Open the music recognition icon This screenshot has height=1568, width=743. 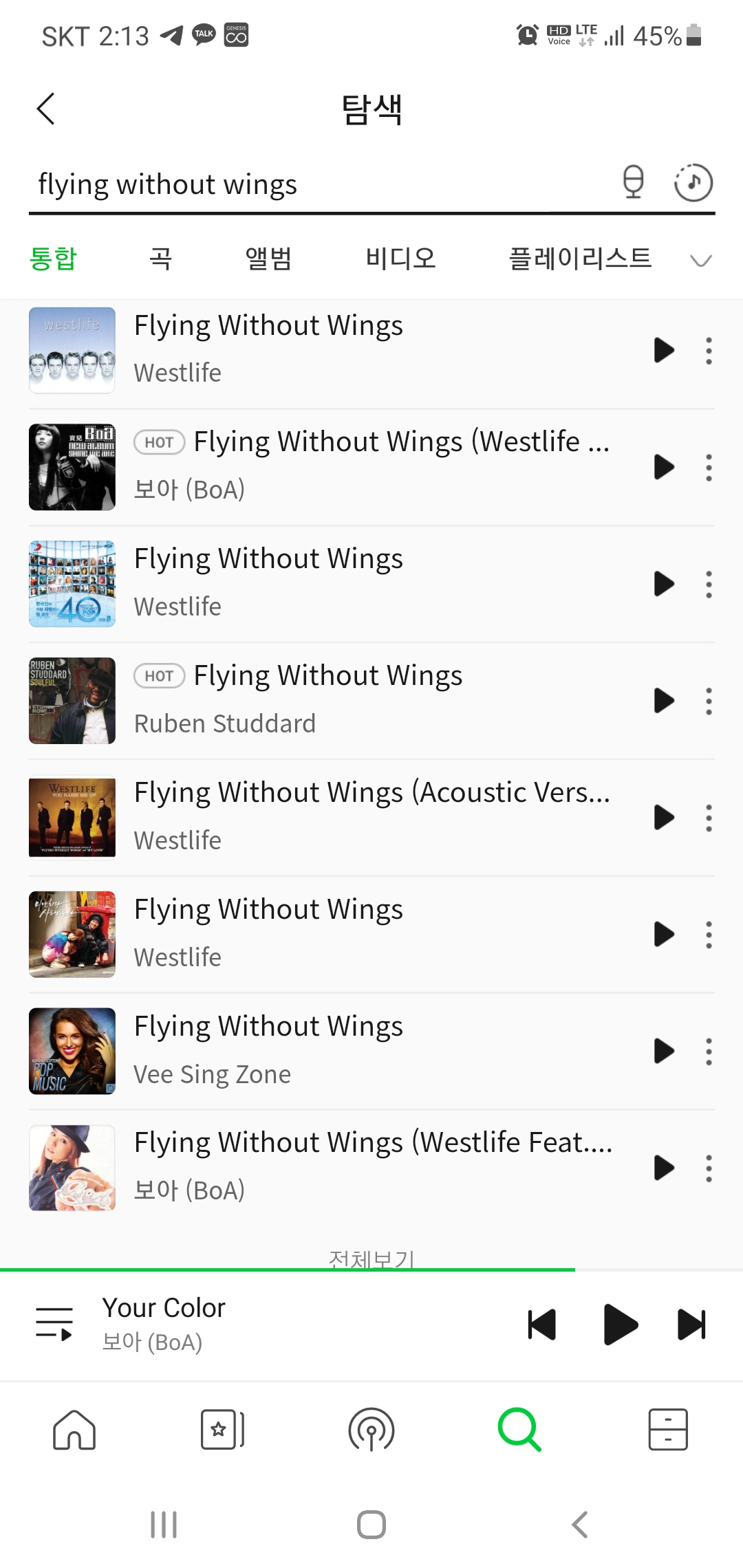pyautogui.click(x=693, y=183)
